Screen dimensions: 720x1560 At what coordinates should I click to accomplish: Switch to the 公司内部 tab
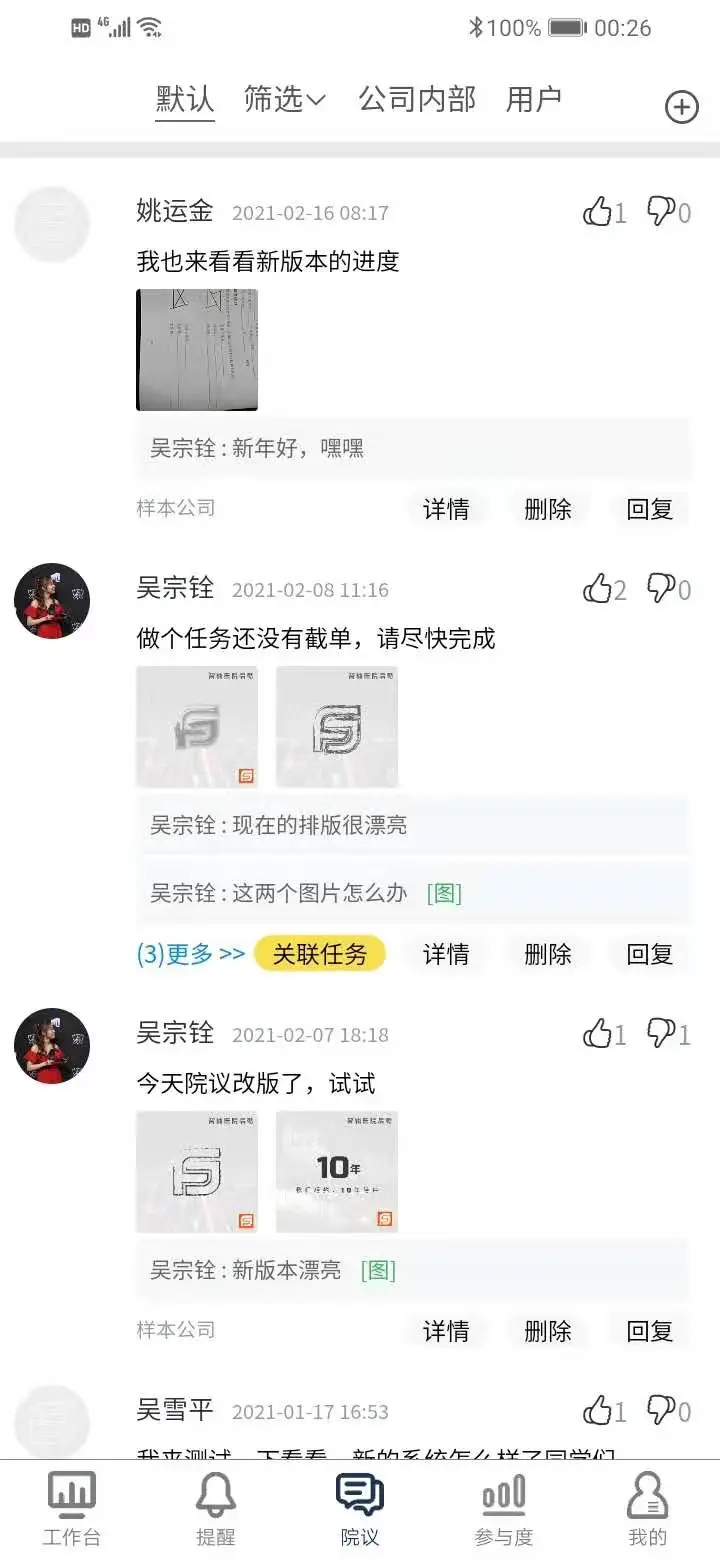click(417, 99)
